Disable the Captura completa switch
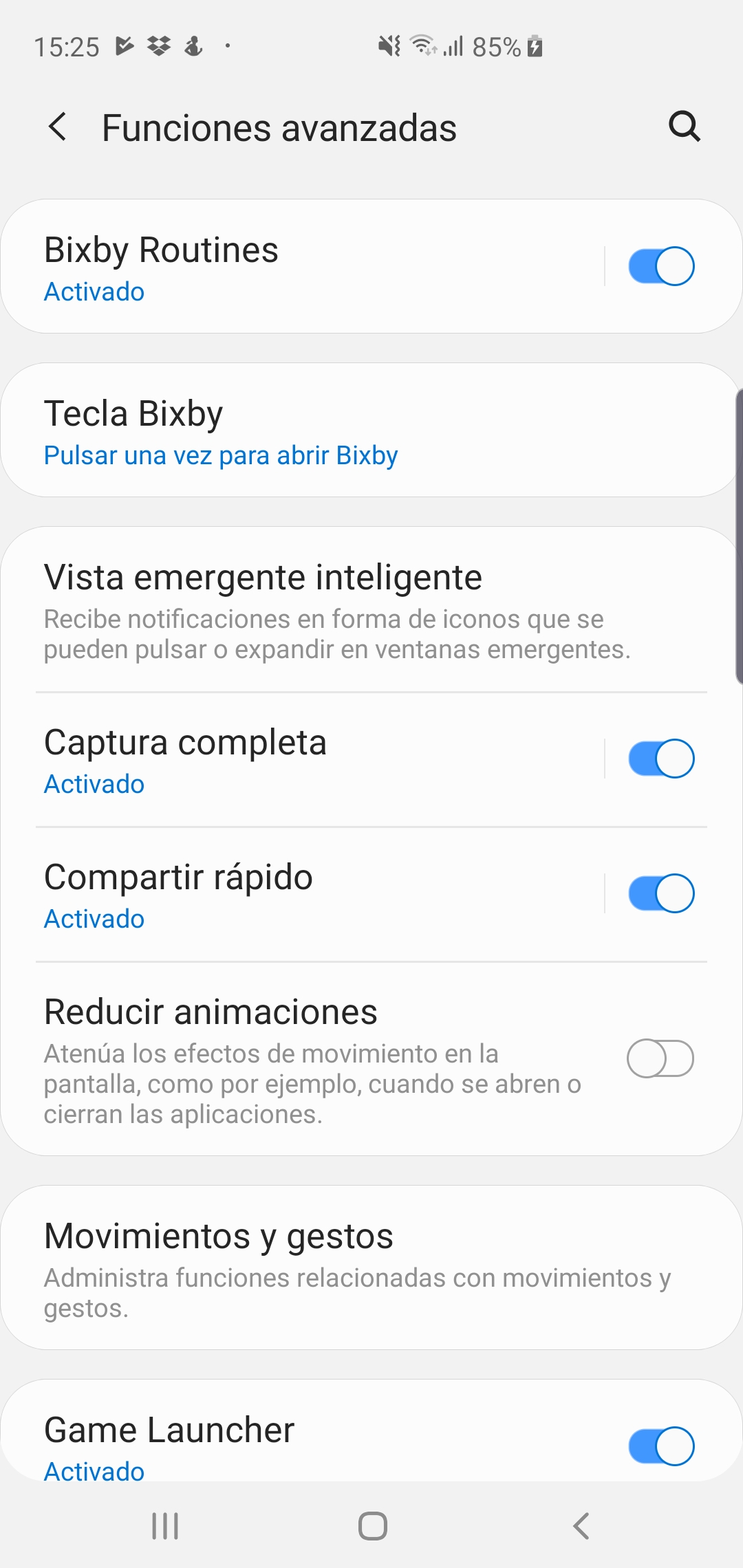The height and width of the screenshot is (1568, 743). point(661,759)
